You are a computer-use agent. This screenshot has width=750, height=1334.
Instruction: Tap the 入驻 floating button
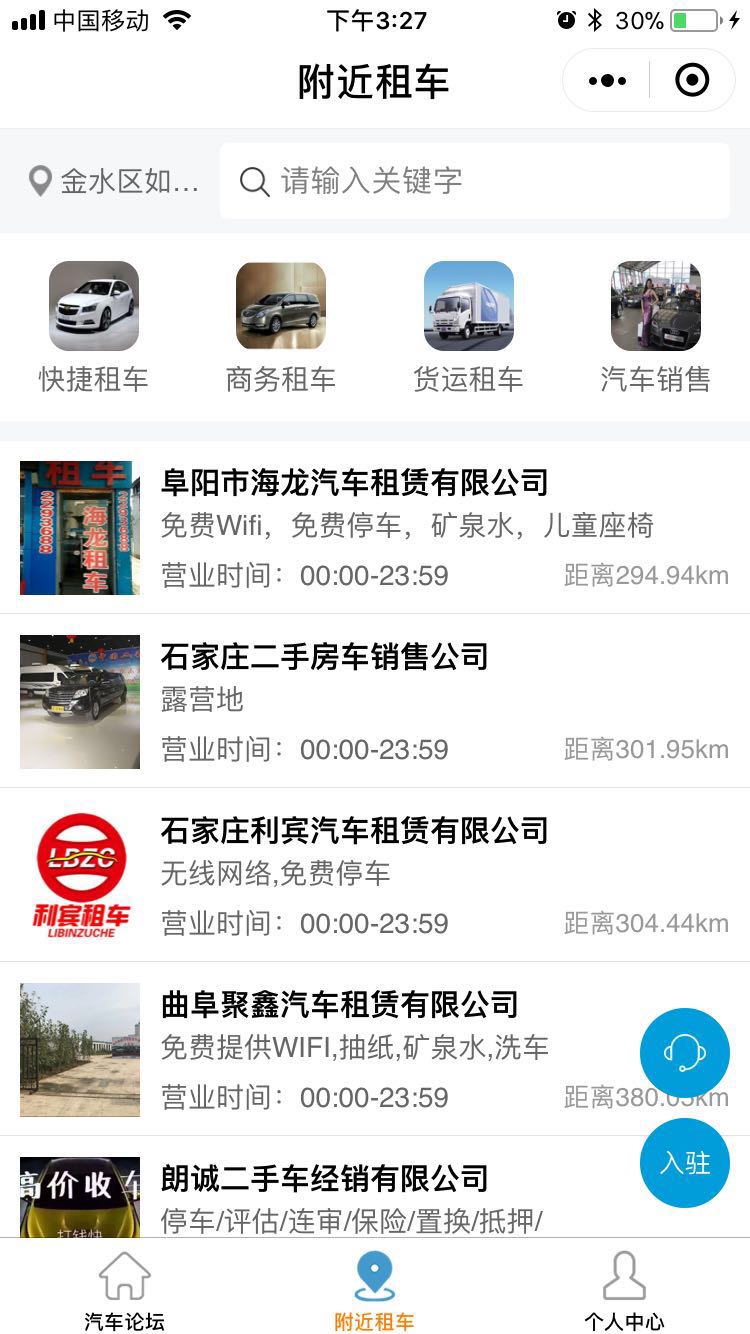(685, 1163)
